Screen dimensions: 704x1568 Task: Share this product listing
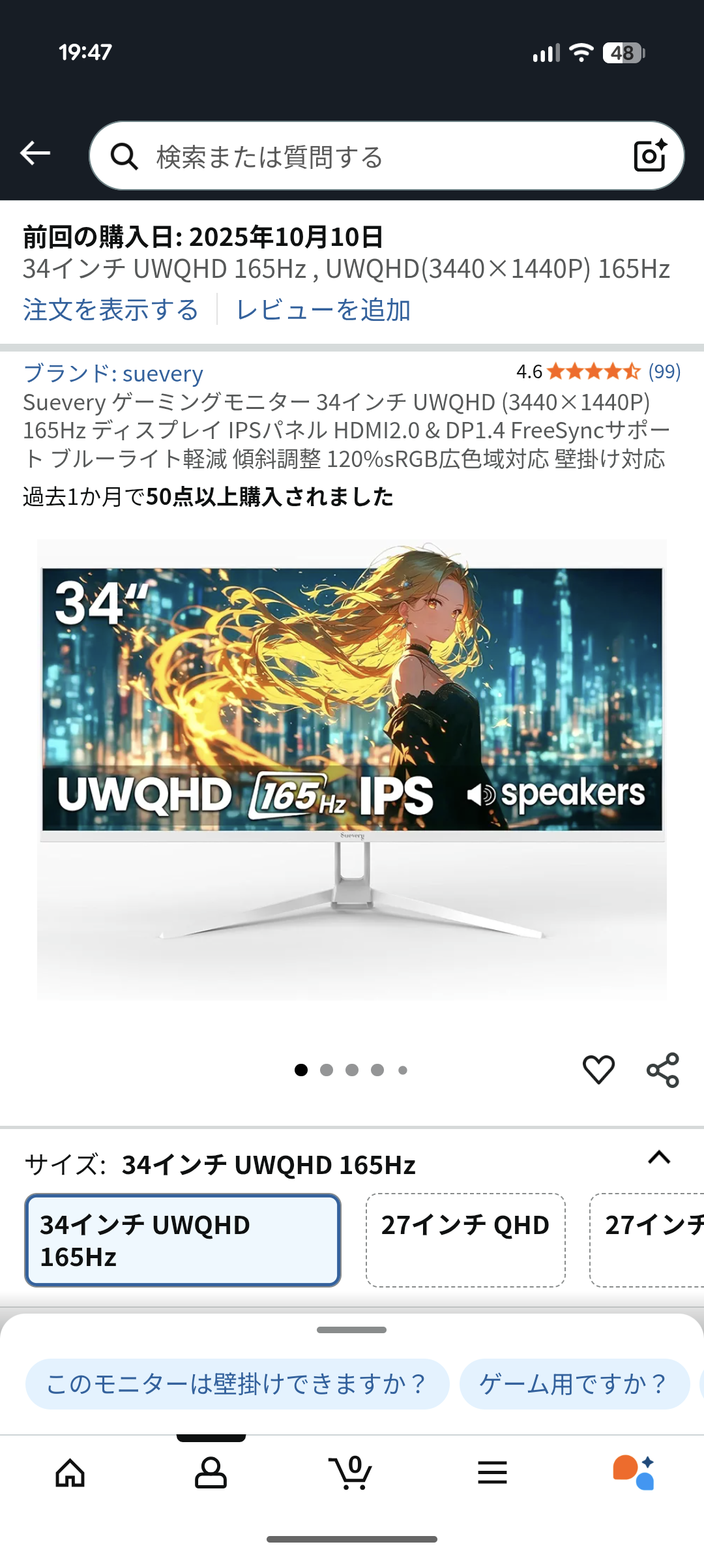663,1070
